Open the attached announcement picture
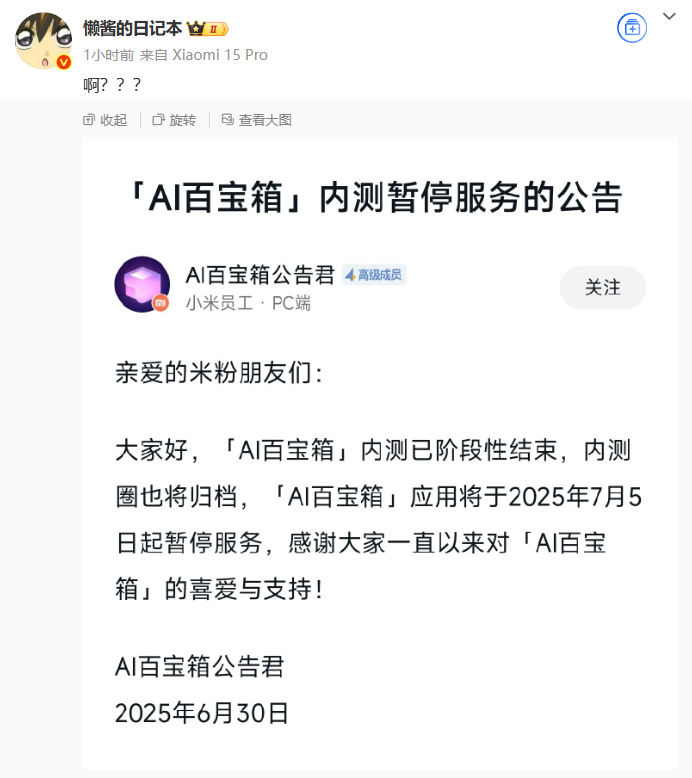Viewport: 692px width, 778px height. coord(379,450)
